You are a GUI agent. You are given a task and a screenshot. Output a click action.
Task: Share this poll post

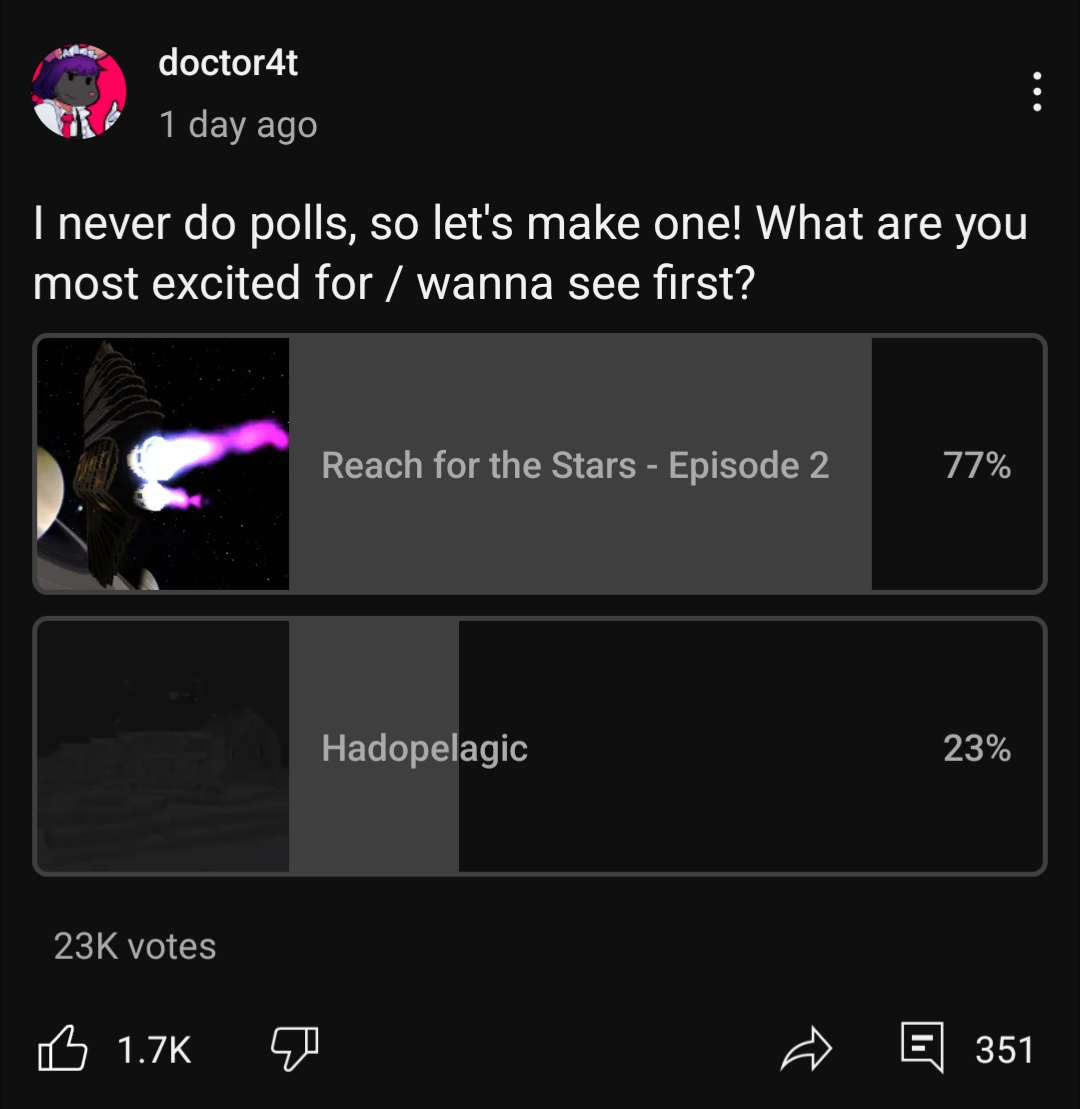(x=807, y=1049)
